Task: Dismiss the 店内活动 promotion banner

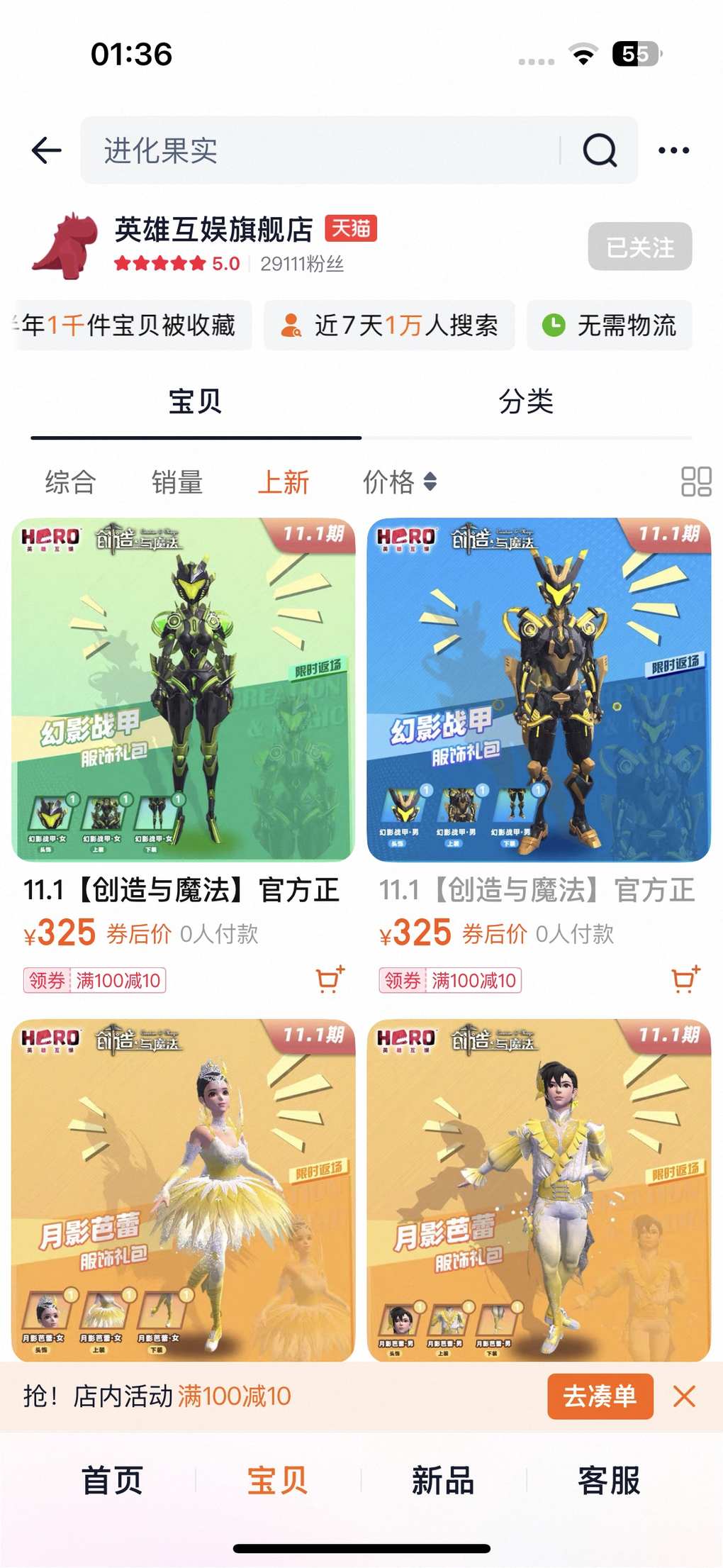Action: pyautogui.click(x=684, y=1396)
